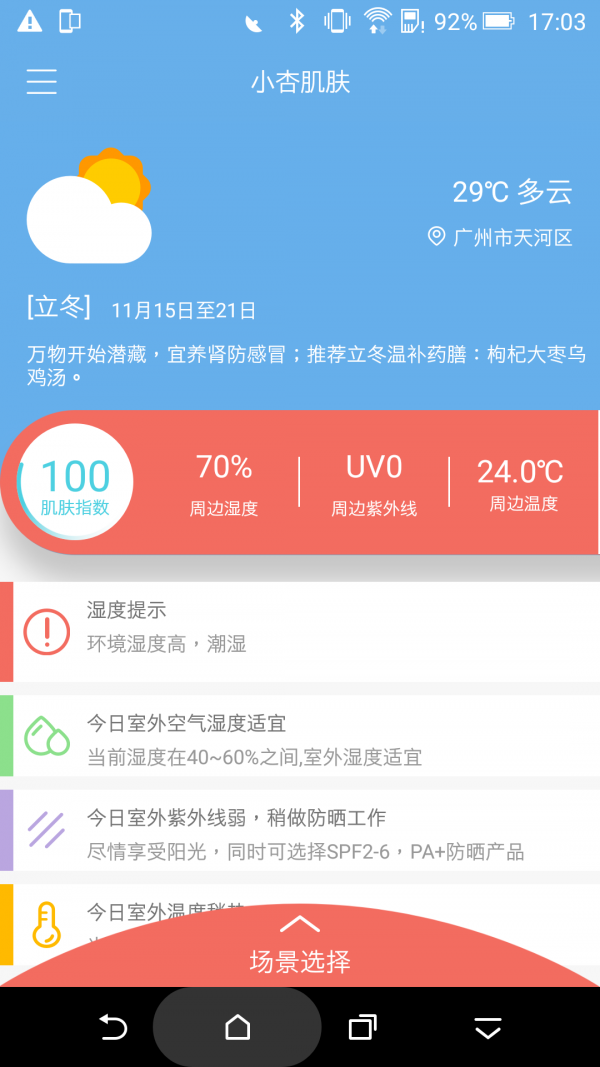This screenshot has height=1067, width=600.
Task: Open the 今日室外空气湿度适宜 row
Action: coord(300,738)
